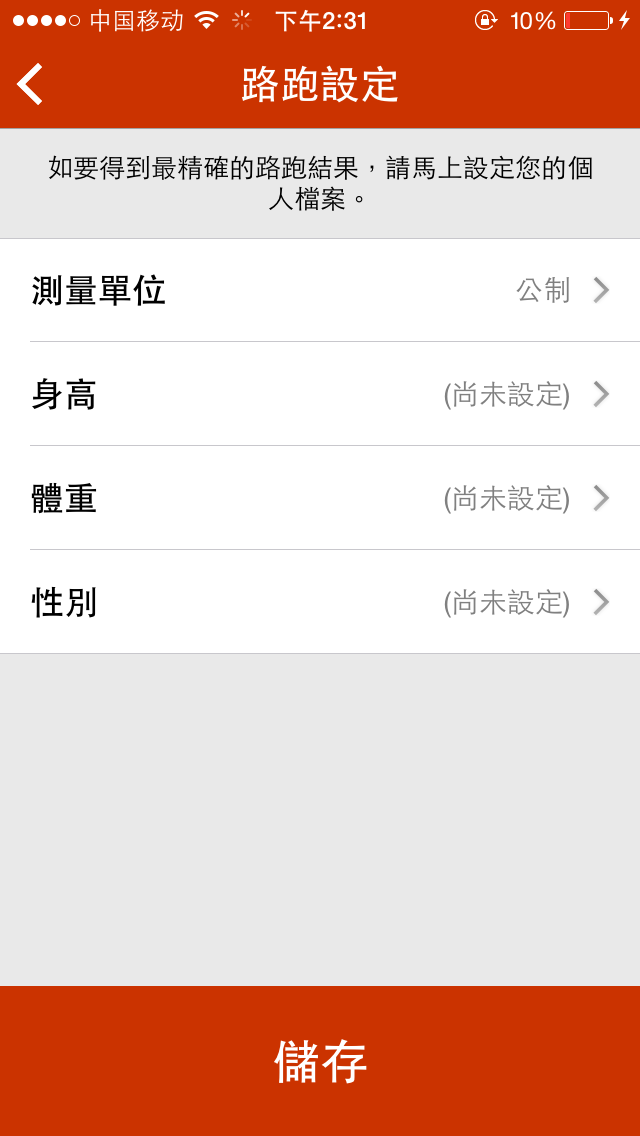This screenshot has width=640, height=1136.
Task: Tap the 儲存 button to save
Action: pyautogui.click(x=320, y=1061)
